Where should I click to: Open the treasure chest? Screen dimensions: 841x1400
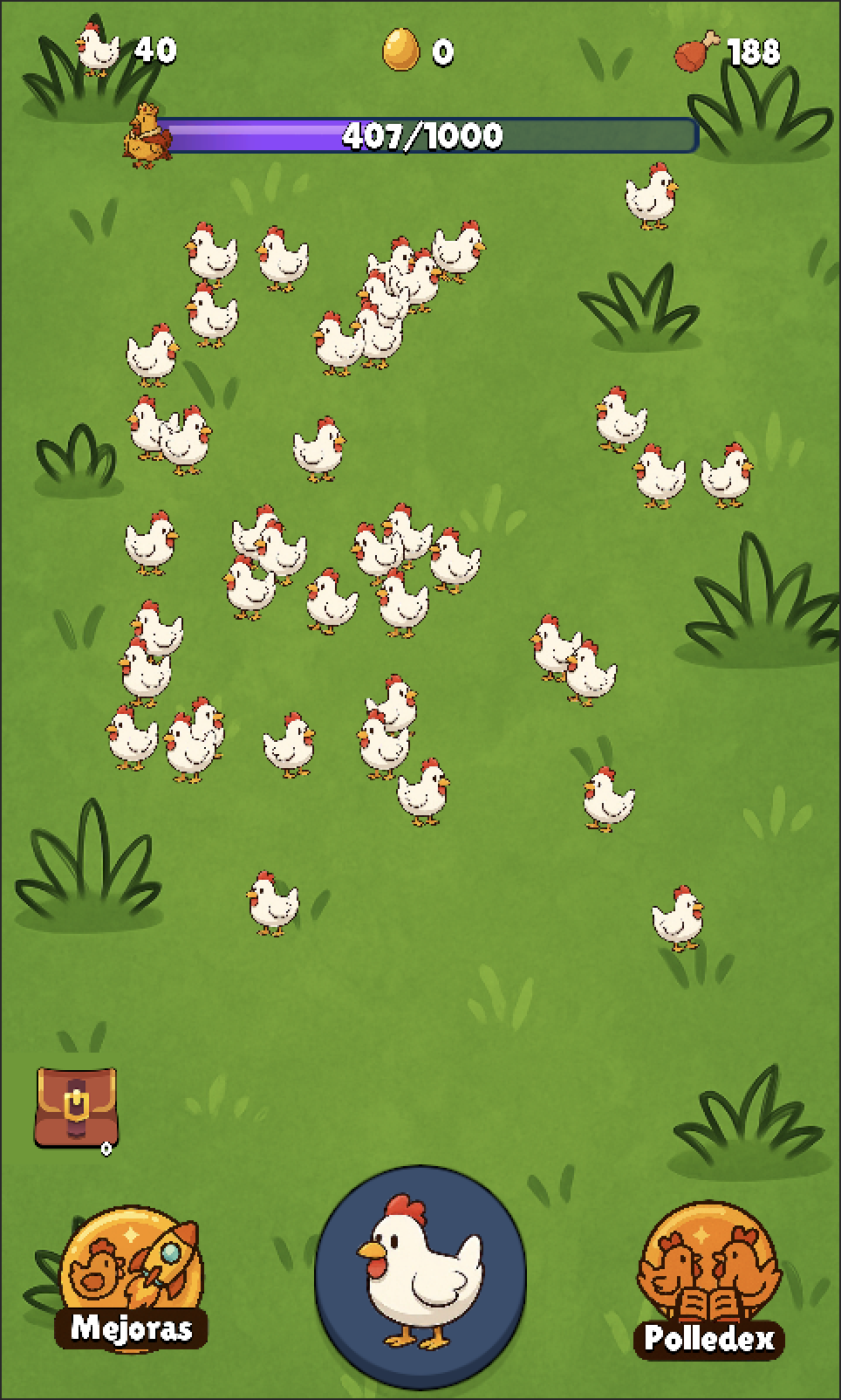[76, 1107]
